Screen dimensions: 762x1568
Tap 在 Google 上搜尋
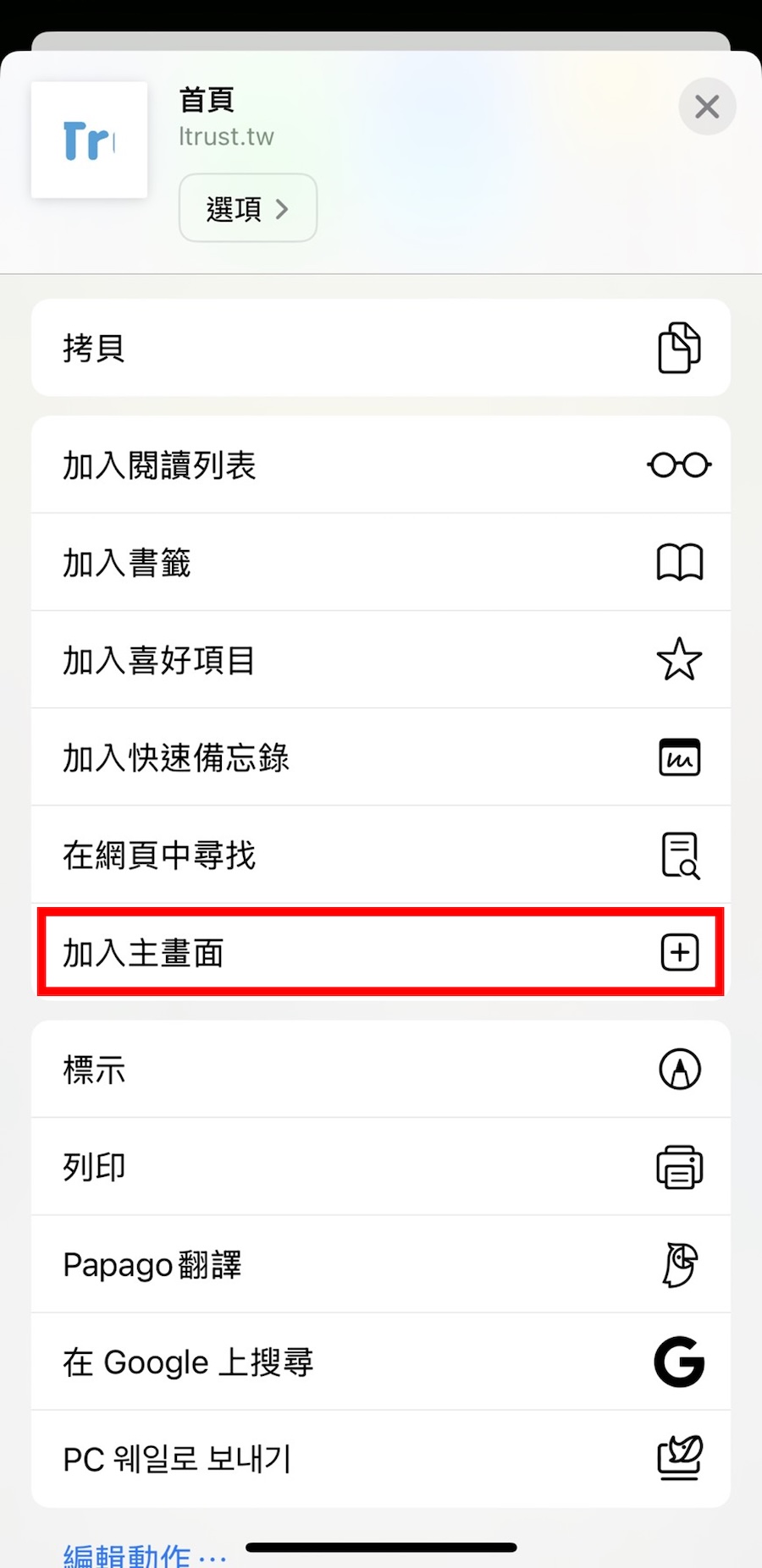tap(381, 1362)
